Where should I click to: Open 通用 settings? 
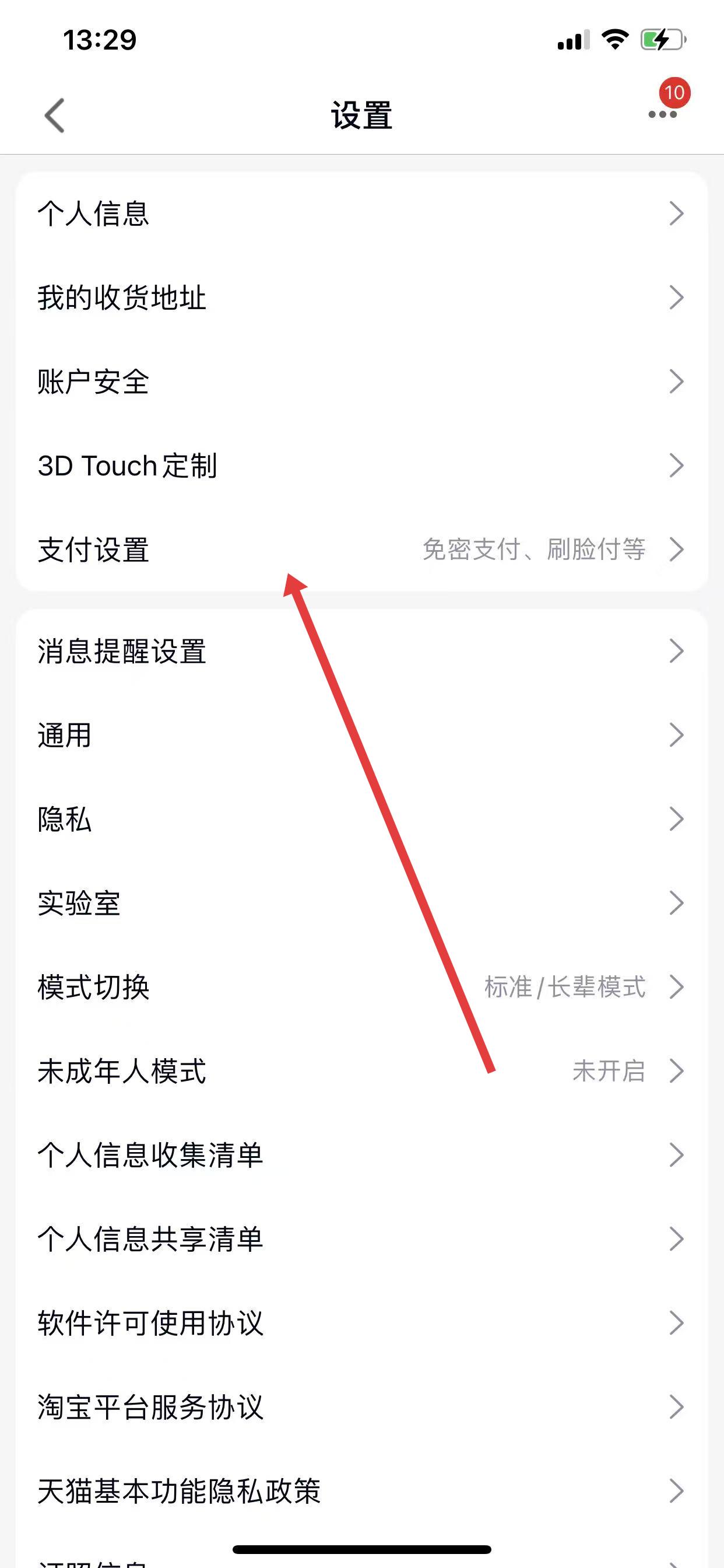(361, 736)
